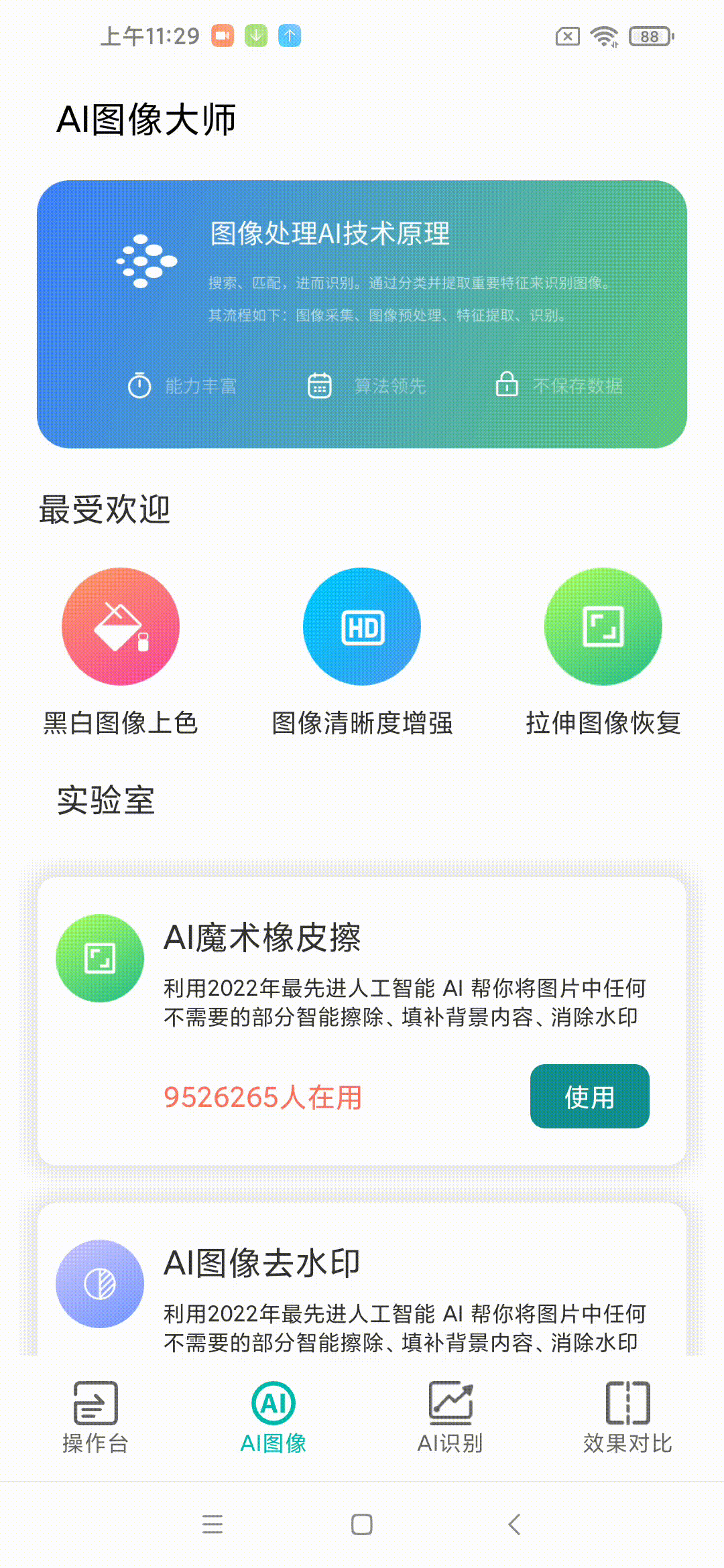Open the AI图像去水印 card
This screenshot has width=724, height=1568.
[362, 1280]
